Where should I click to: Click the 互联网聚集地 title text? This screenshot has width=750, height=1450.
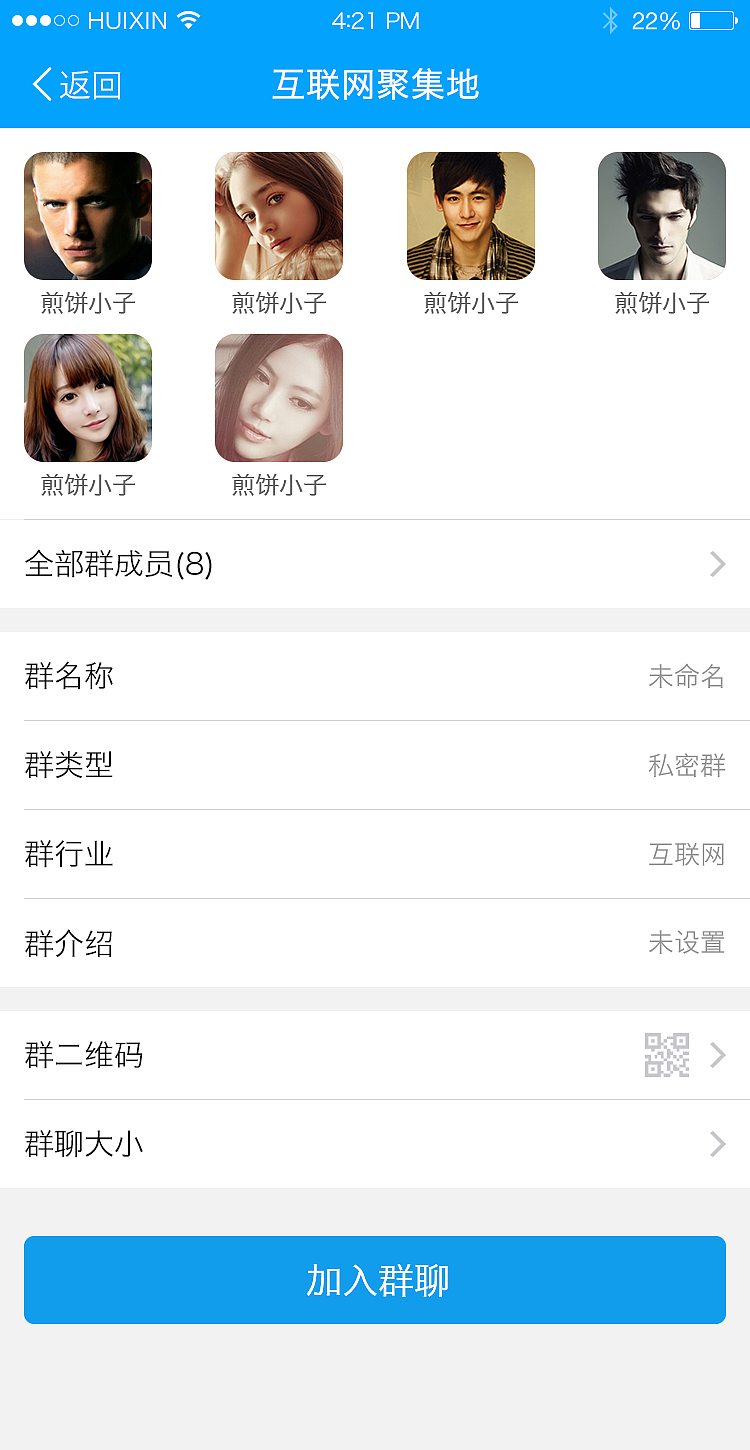(x=375, y=84)
